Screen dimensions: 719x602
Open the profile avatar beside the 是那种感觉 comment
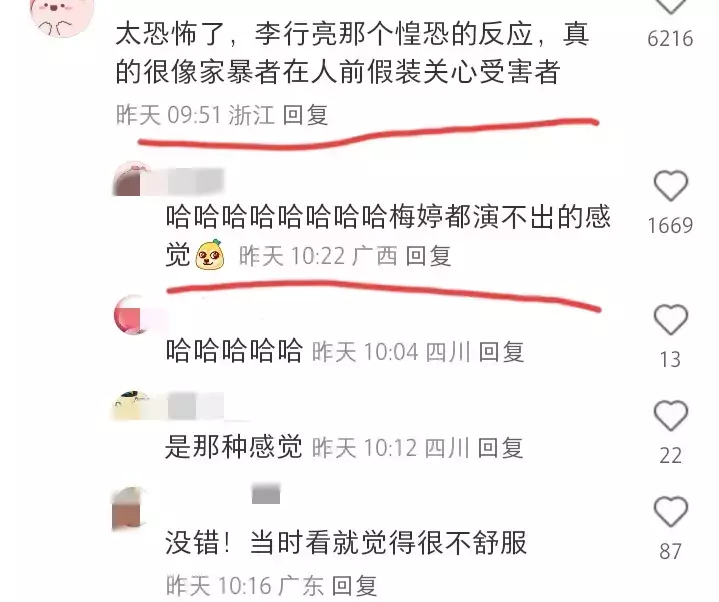pos(134,408)
